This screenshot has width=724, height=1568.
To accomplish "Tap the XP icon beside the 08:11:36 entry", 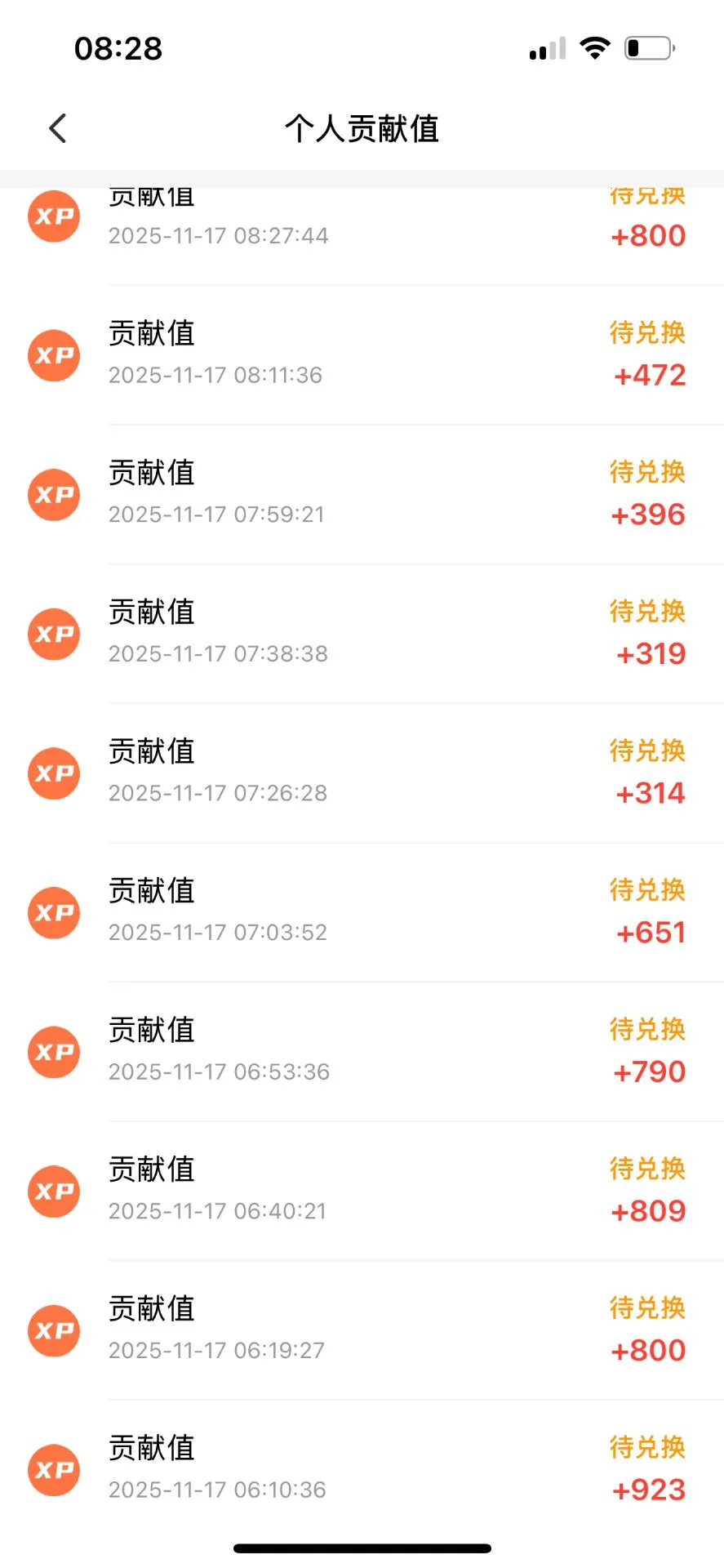I will pos(53,355).
